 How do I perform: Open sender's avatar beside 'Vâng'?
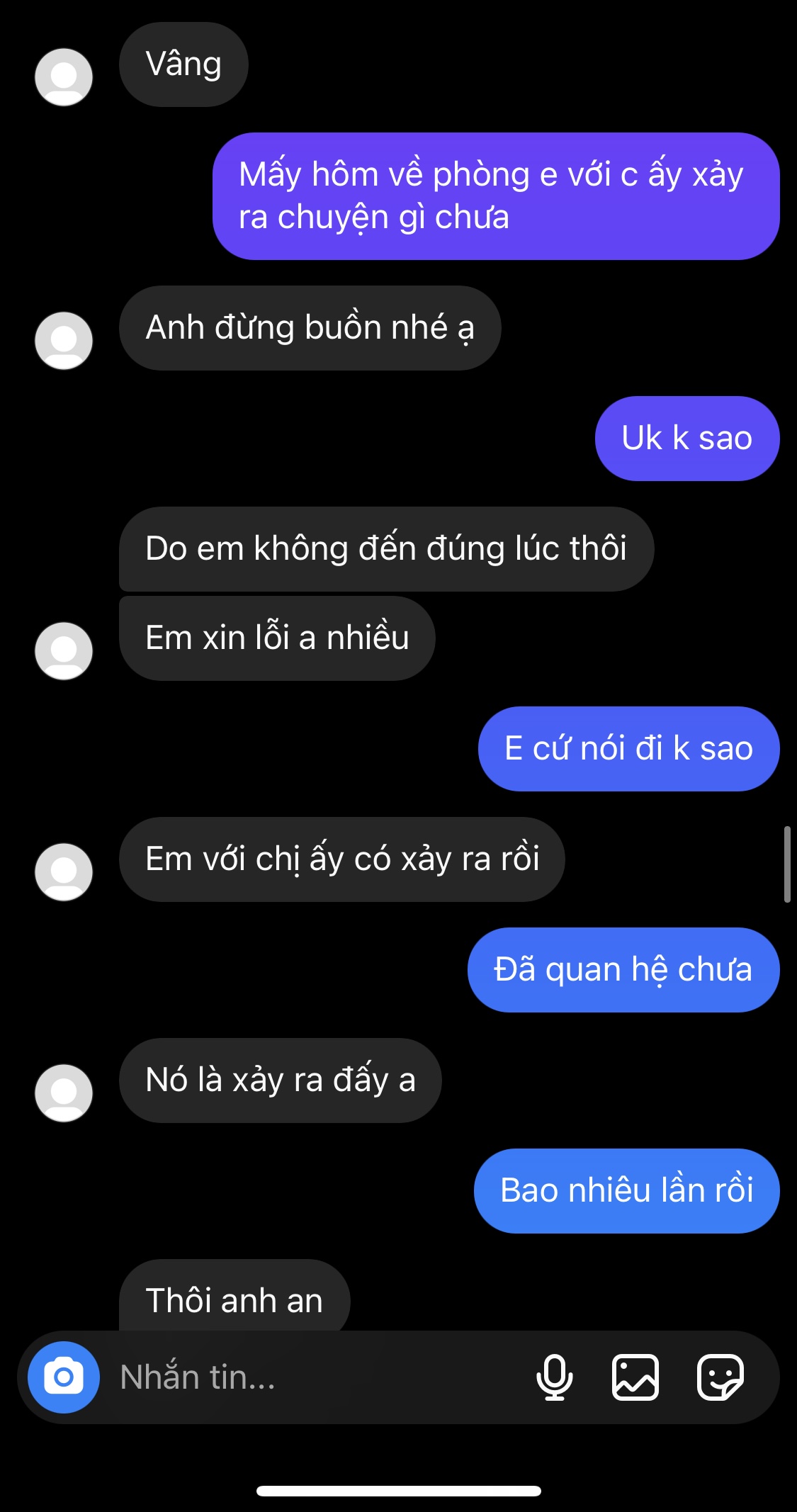(x=64, y=77)
